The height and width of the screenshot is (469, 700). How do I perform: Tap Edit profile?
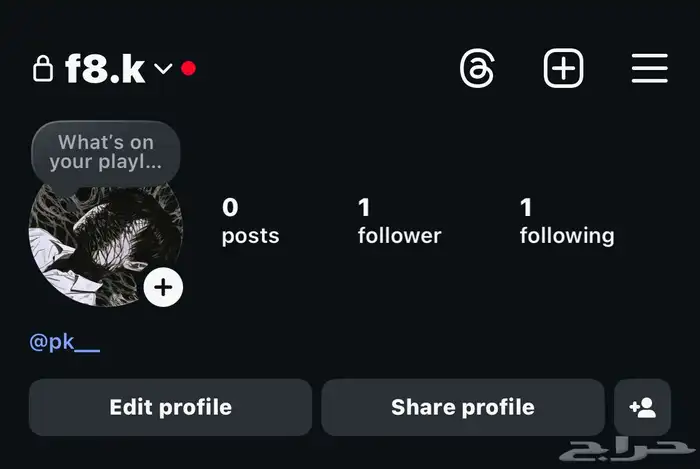(x=170, y=407)
